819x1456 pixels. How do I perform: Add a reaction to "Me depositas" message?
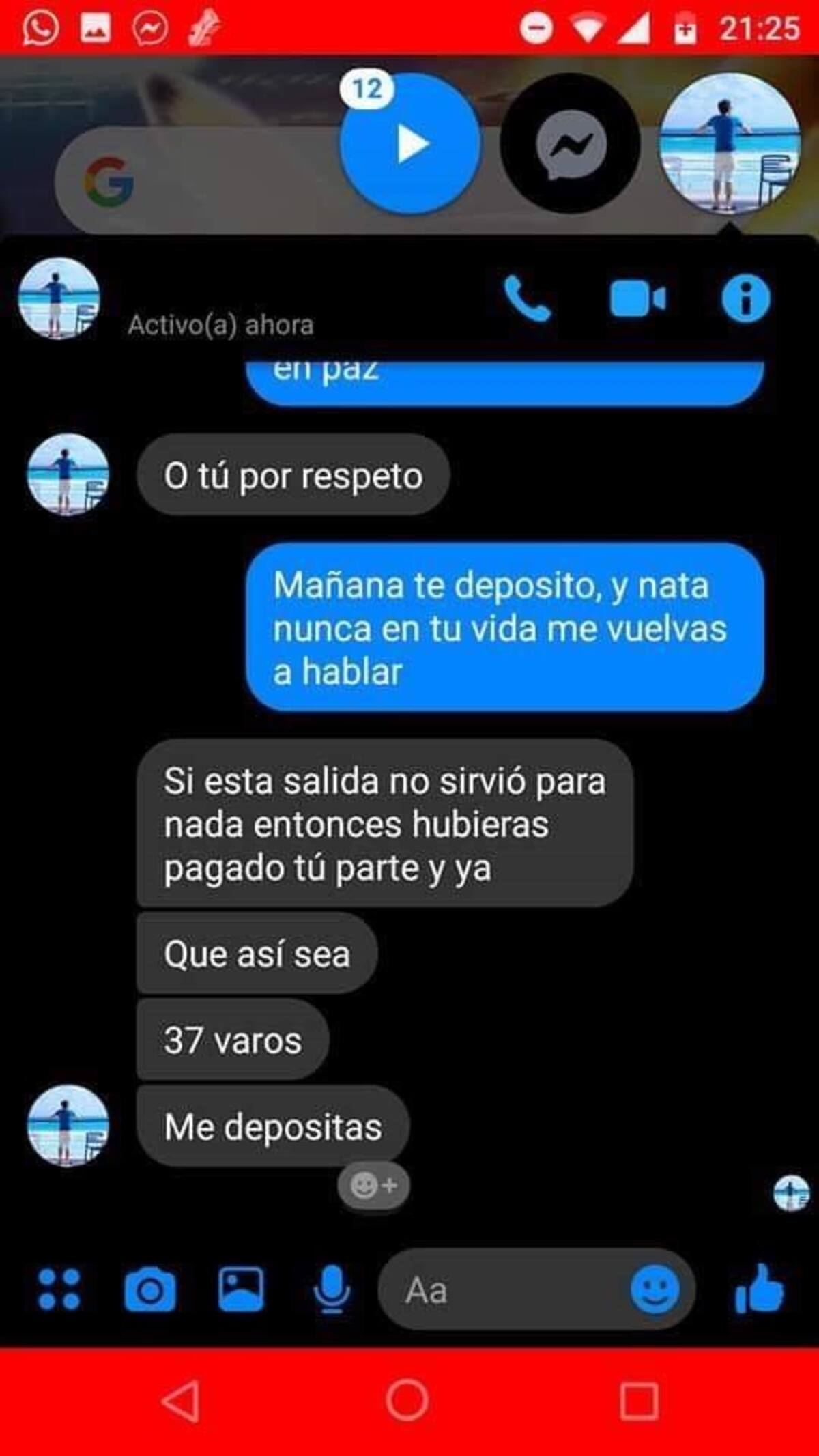pyautogui.click(x=373, y=1186)
